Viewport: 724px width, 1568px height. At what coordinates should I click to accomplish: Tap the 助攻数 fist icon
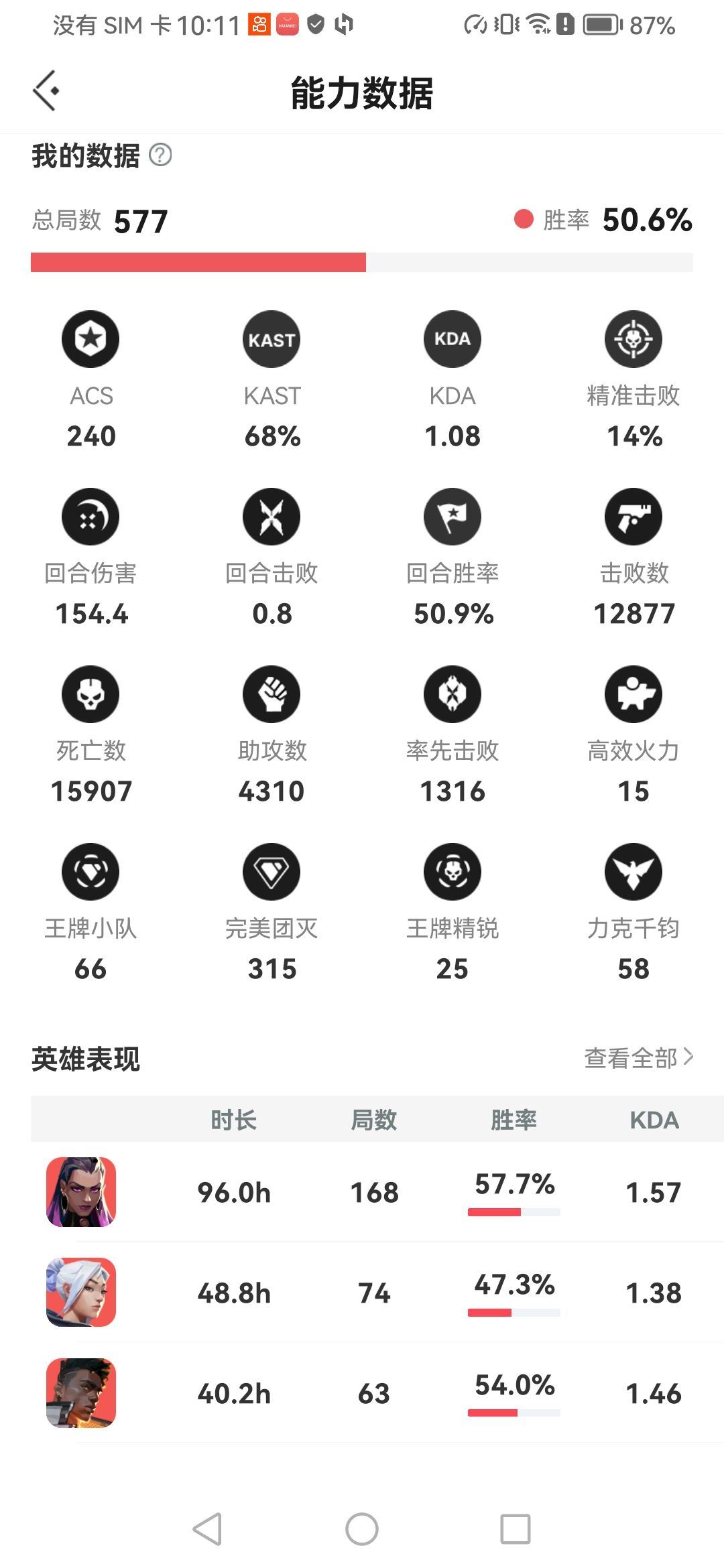point(271,695)
